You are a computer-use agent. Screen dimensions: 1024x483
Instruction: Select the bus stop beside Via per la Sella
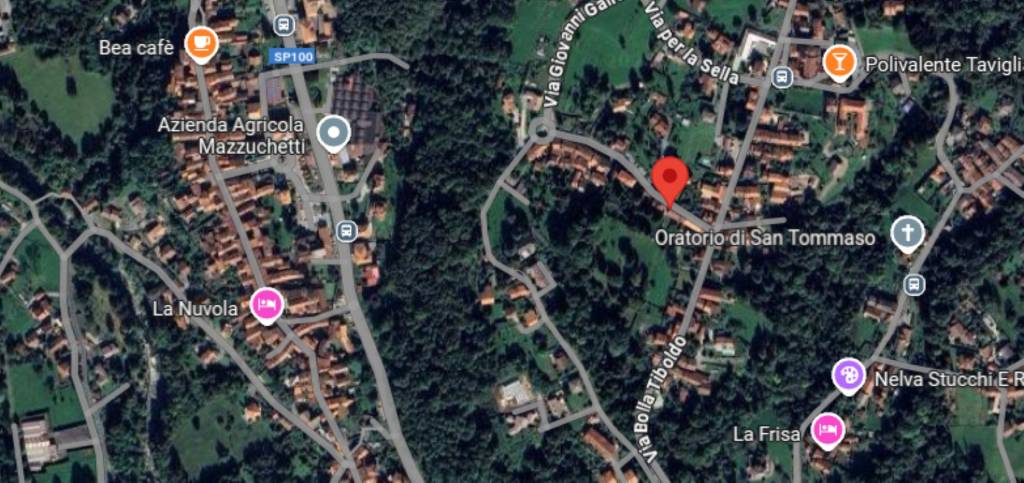pyautogui.click(x=782, y=76)
